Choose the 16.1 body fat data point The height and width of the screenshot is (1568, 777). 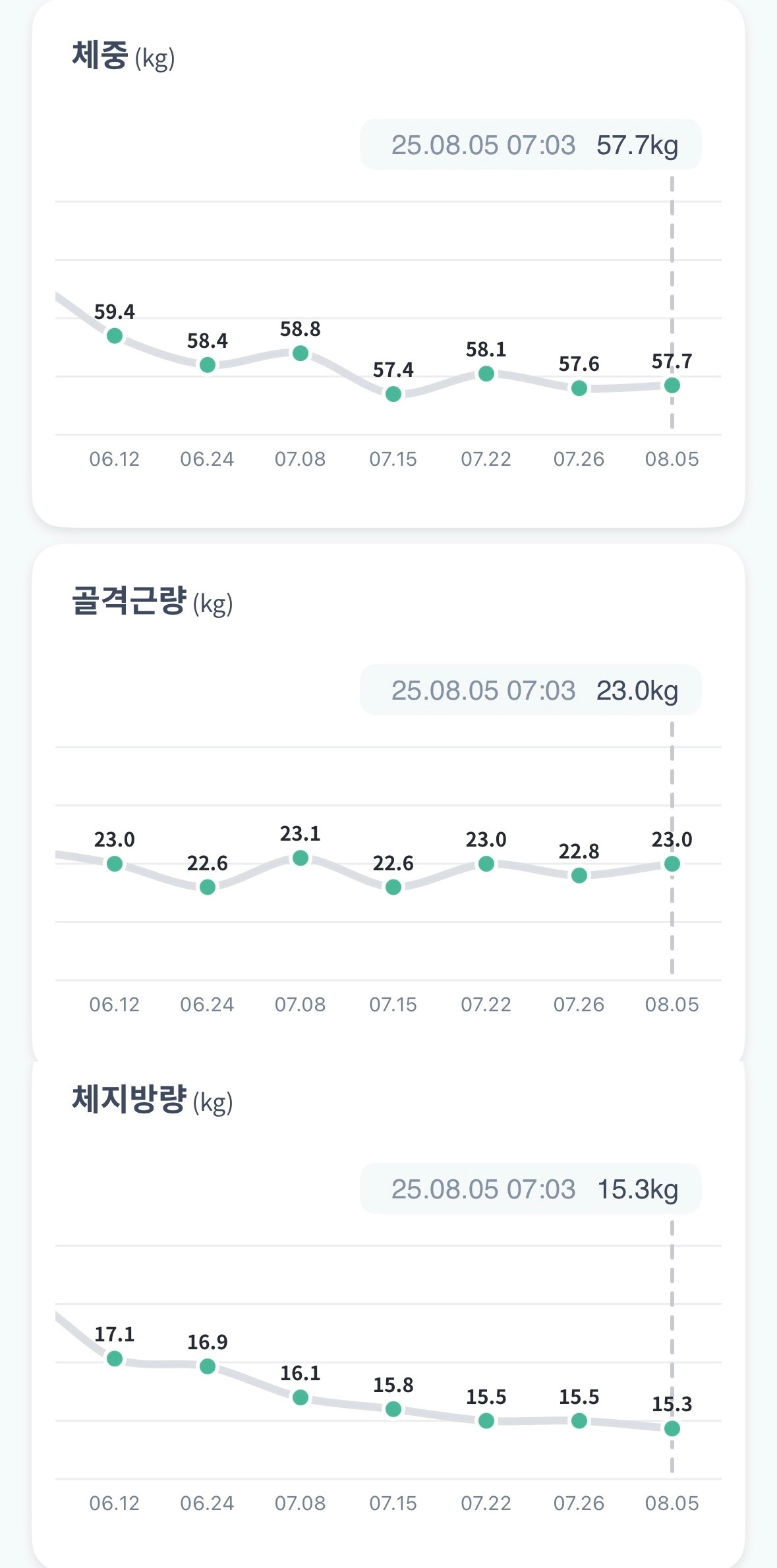[301, 1397]
